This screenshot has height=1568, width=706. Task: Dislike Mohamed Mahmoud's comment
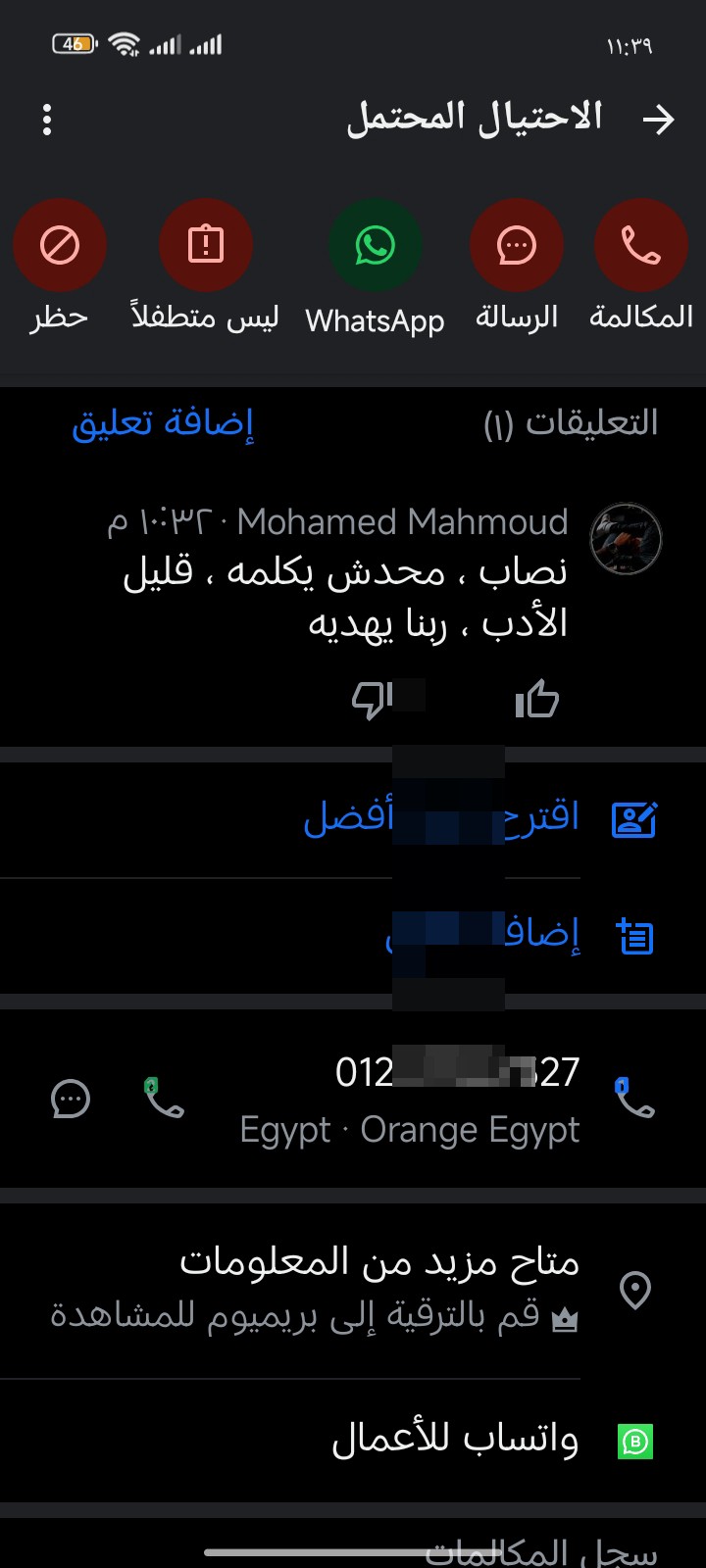pyautogui.click(x=373, y=700)
